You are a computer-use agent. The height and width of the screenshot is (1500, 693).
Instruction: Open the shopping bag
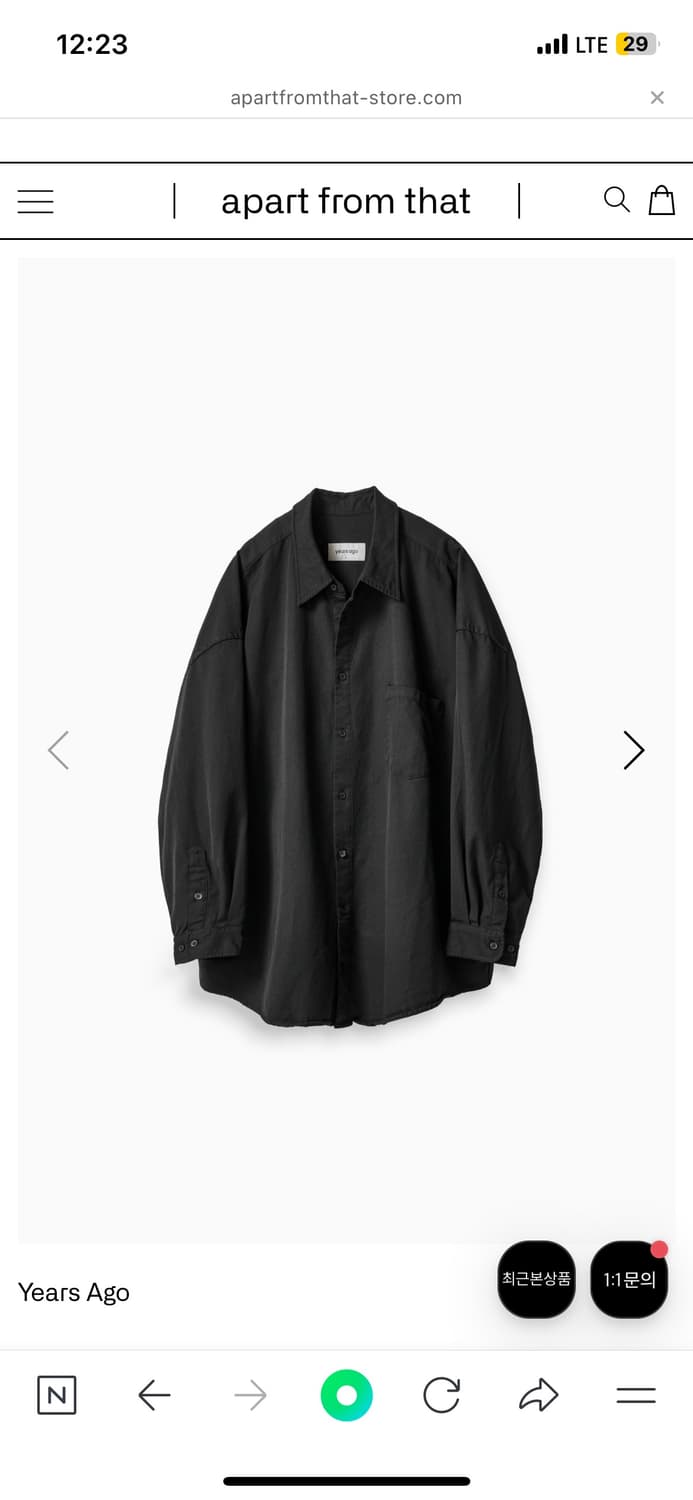[662, 200]
